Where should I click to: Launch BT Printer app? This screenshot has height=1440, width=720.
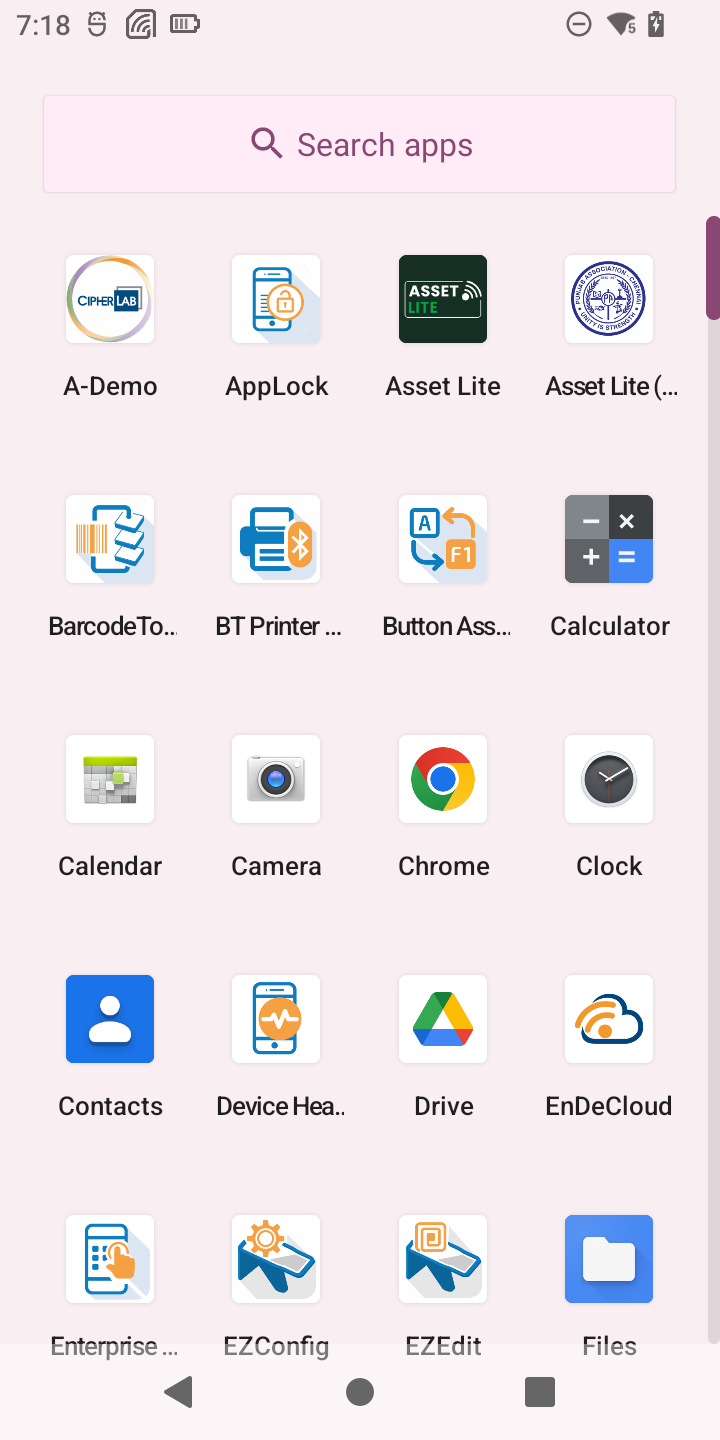coord(276,540)
